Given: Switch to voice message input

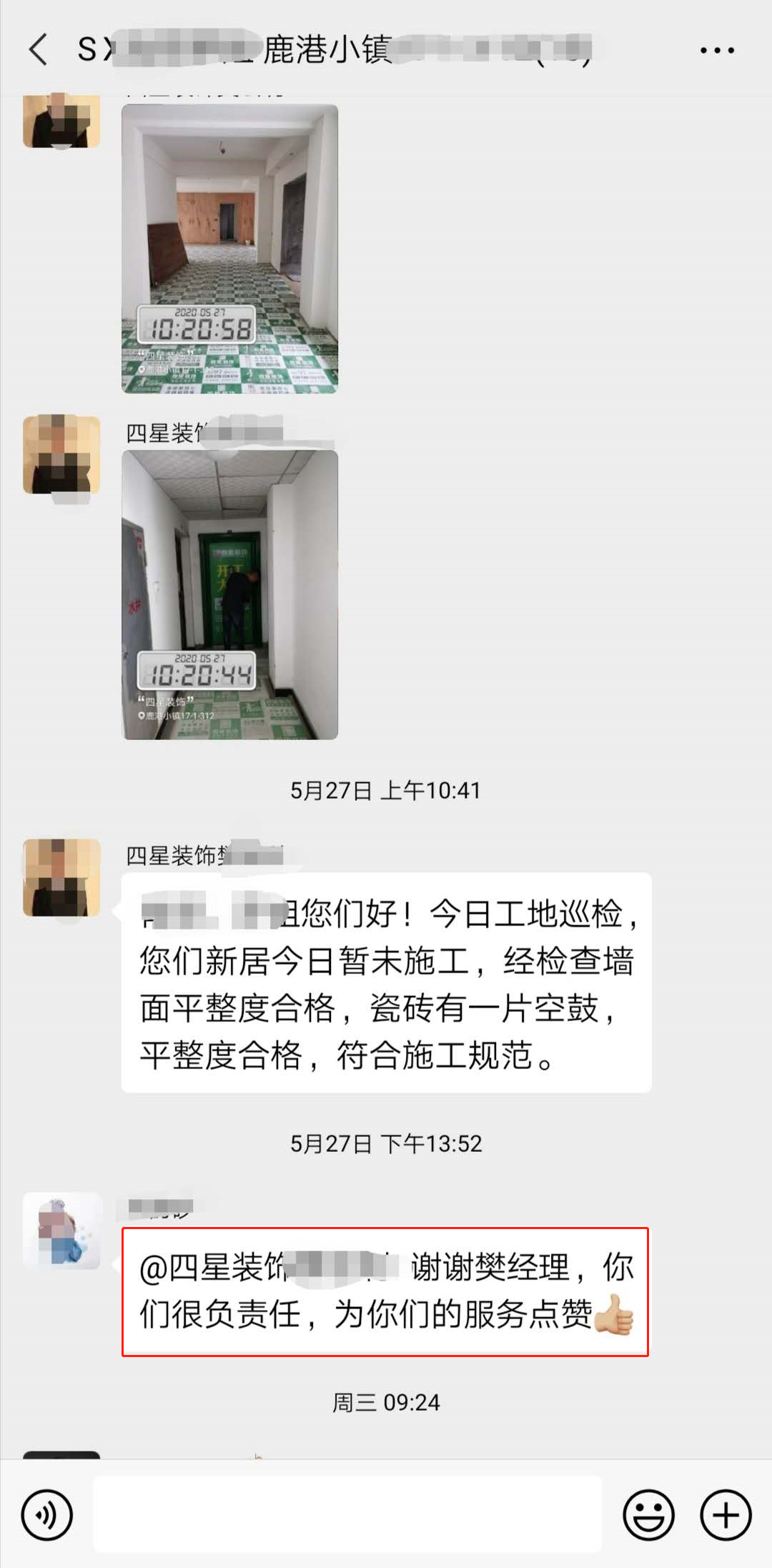Looking at the screenshot, I should coord(47,1514).
